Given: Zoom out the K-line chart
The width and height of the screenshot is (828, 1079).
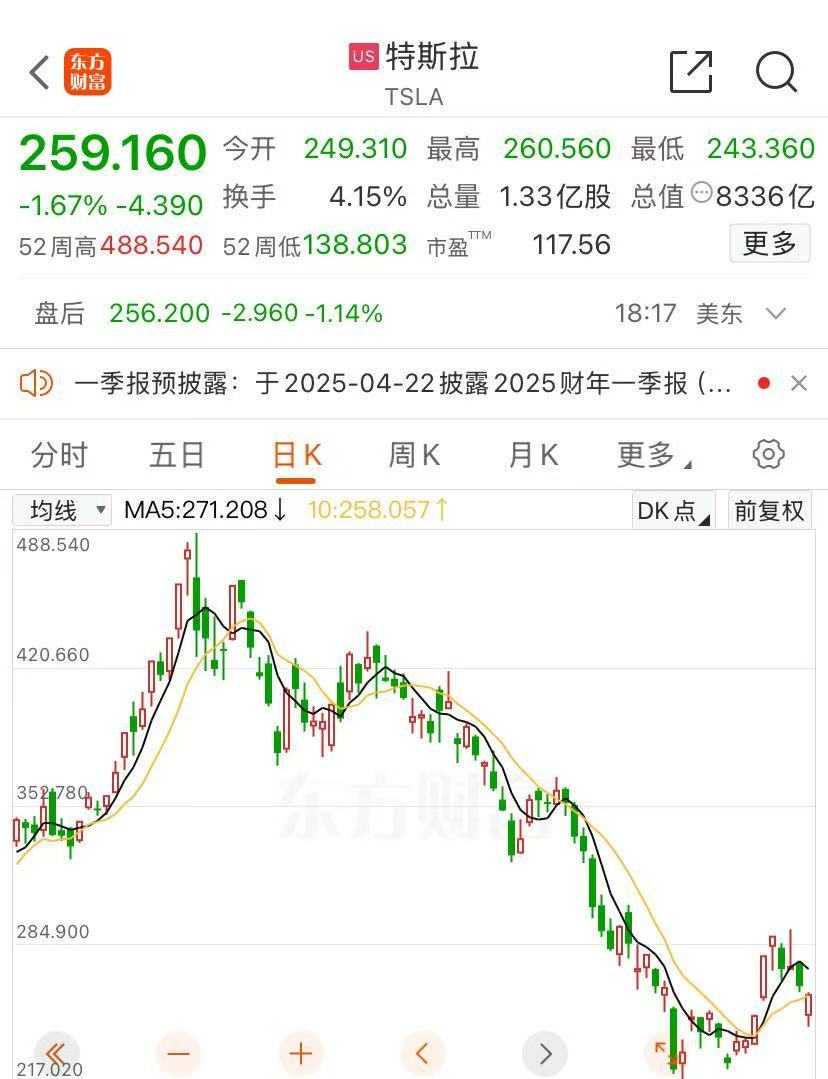Looking at the screenshot, I should point(179,1053).
